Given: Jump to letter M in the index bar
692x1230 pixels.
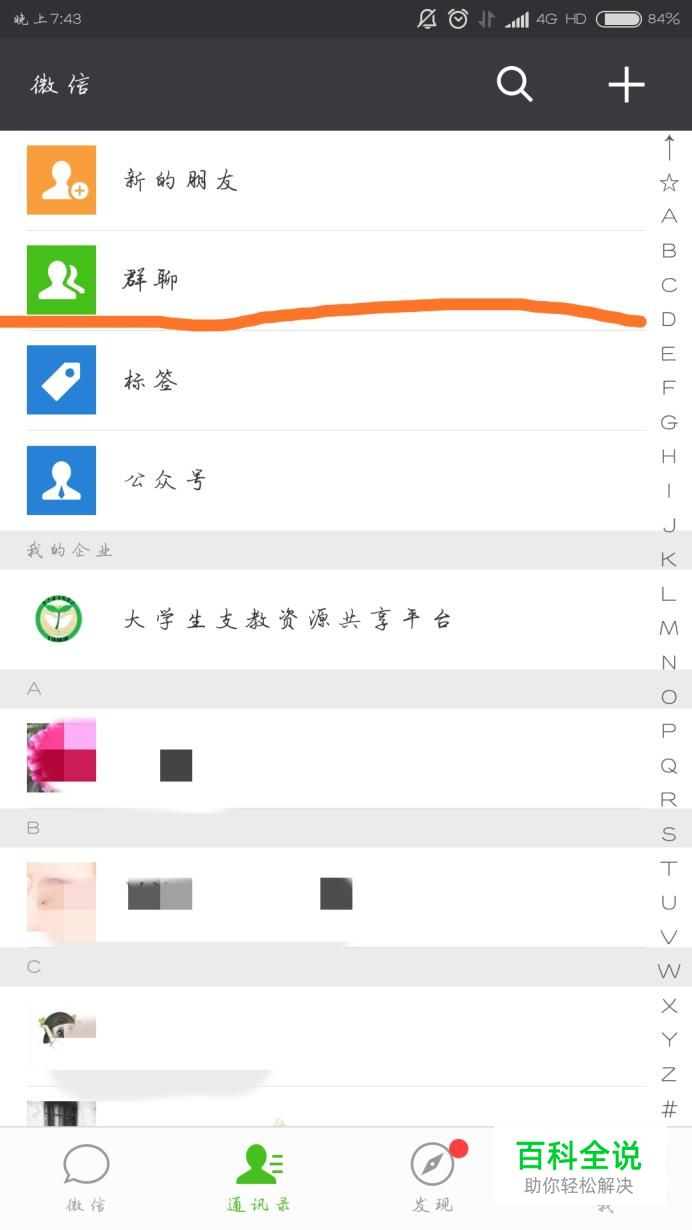Looking at the screenshot, I should point(669,628).
